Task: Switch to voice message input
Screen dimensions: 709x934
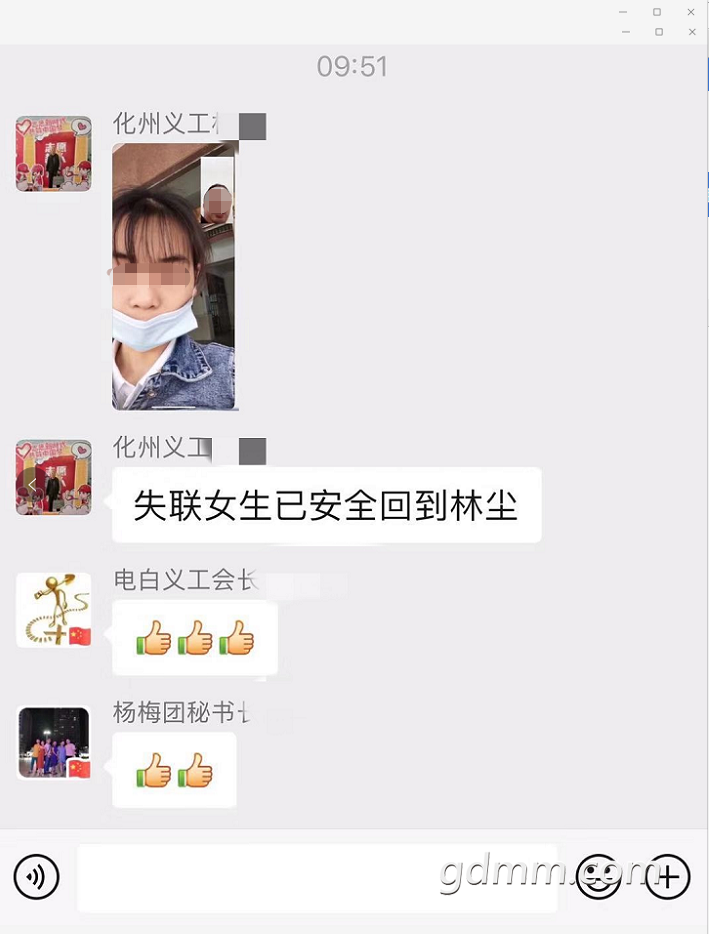Action: (x=36, y=878)
